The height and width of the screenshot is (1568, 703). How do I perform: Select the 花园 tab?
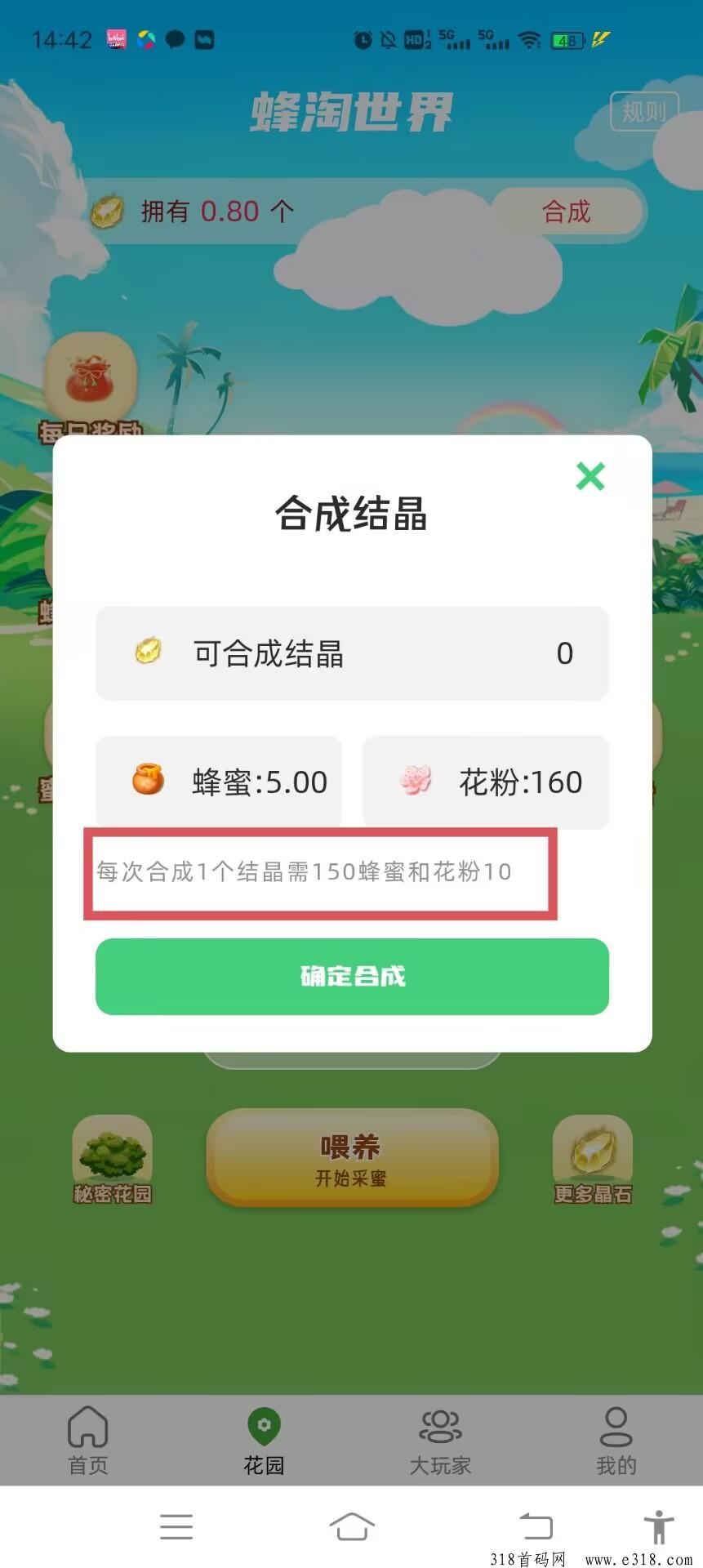tap(264, 1441)
